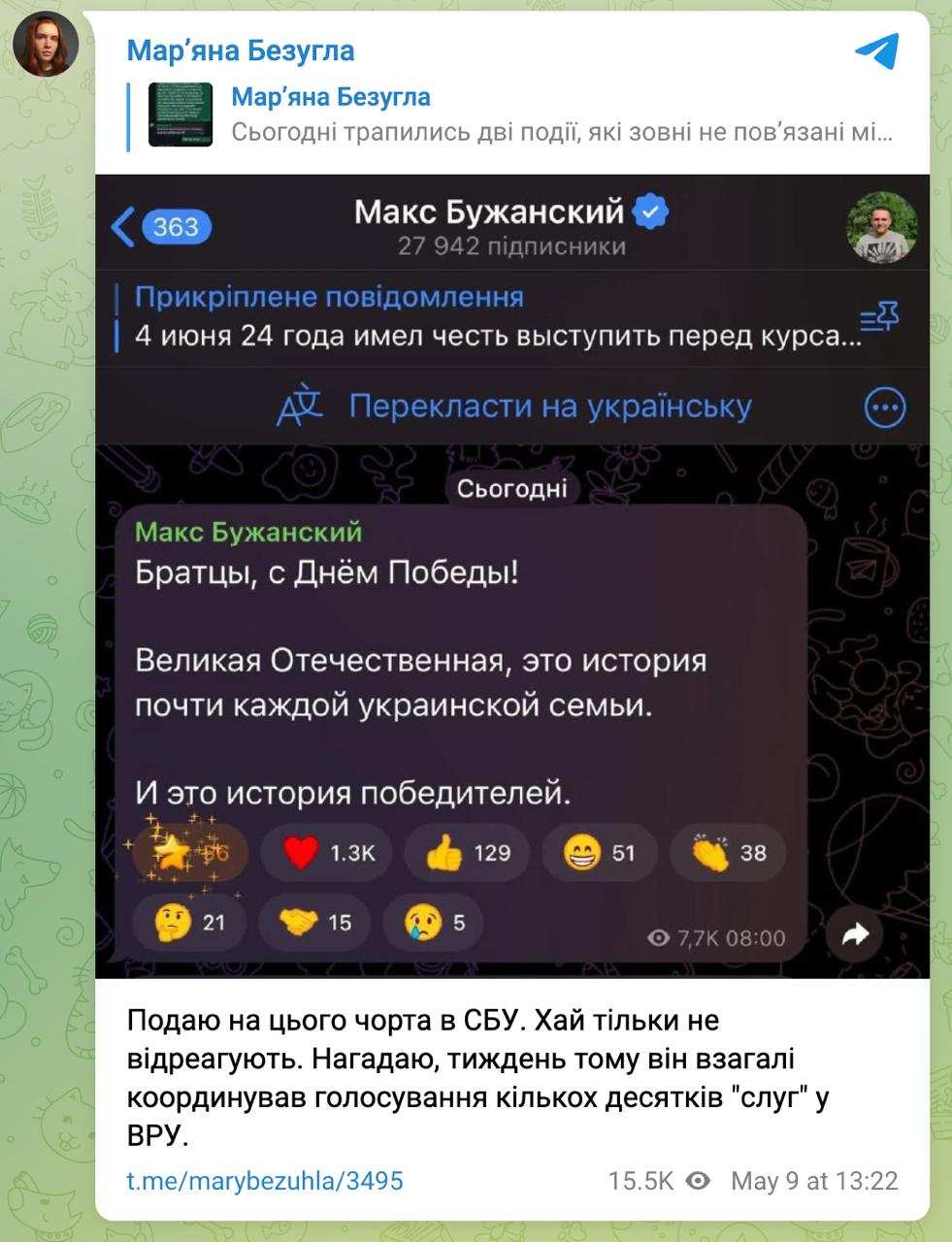This screenshot has width=952, height=1242.
Task: Open the attached screenshot image
Action: (x=512, y=576)
